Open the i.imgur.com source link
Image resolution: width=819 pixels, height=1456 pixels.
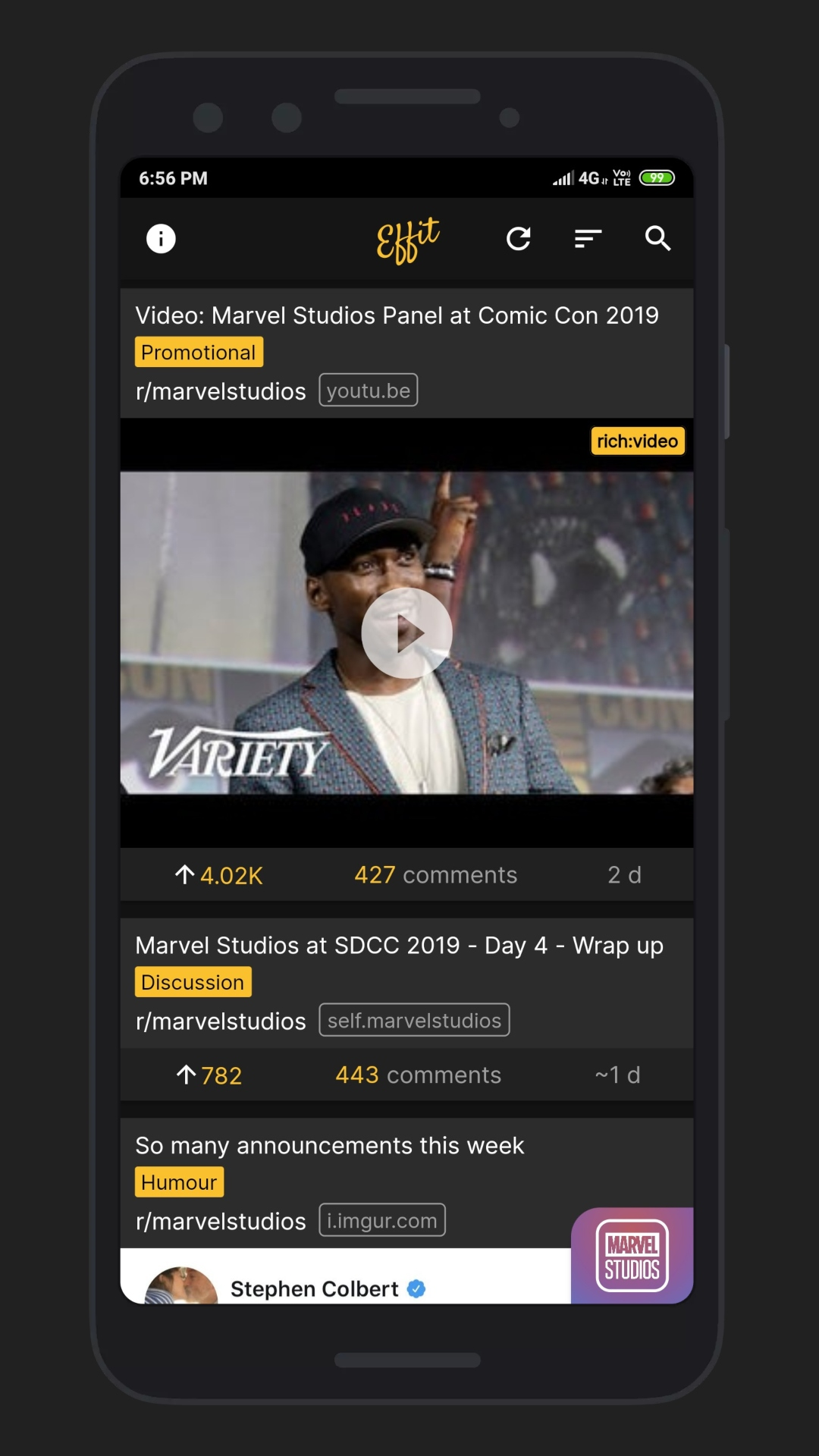point(382,1220)
